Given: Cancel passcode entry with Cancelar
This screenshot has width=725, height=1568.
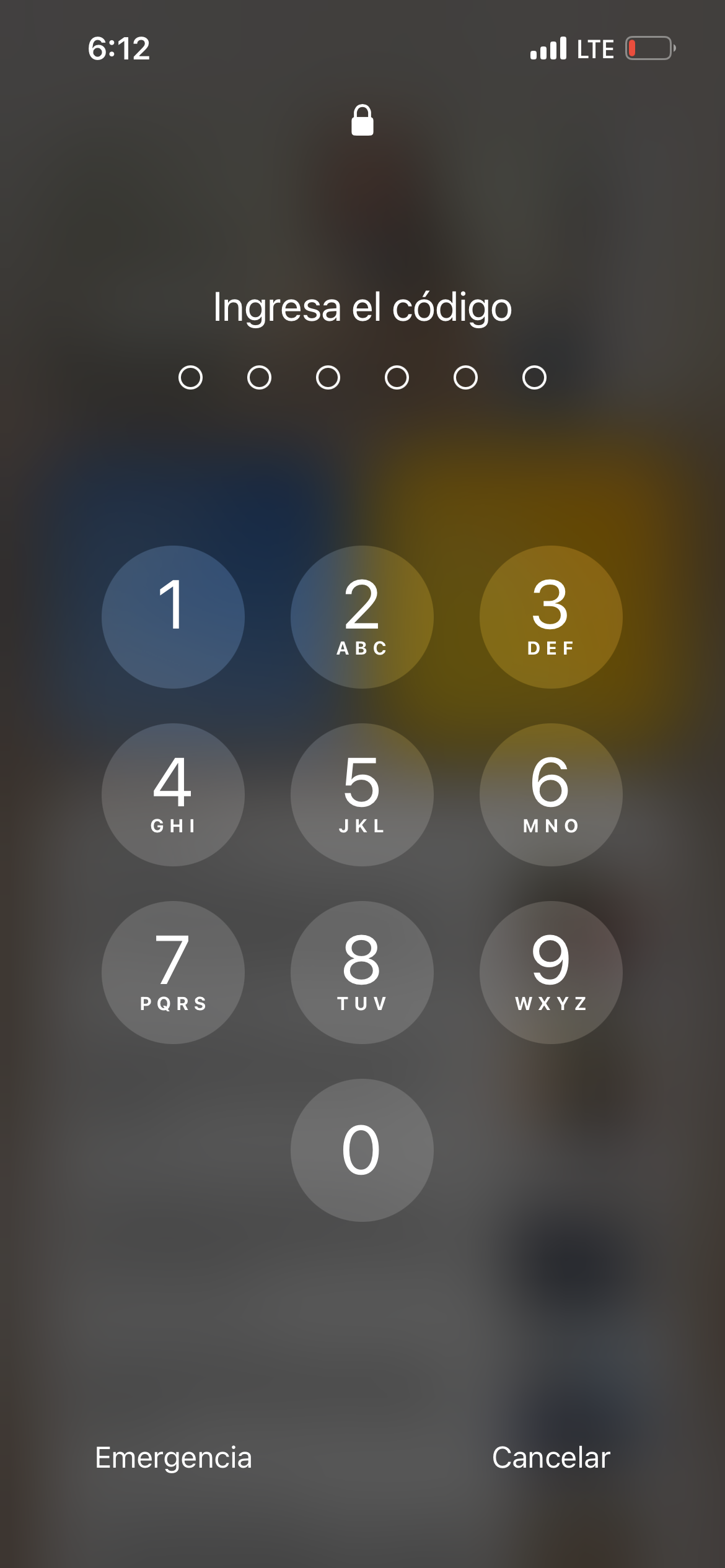Looking at the screenshot, I should point(551,1457).
